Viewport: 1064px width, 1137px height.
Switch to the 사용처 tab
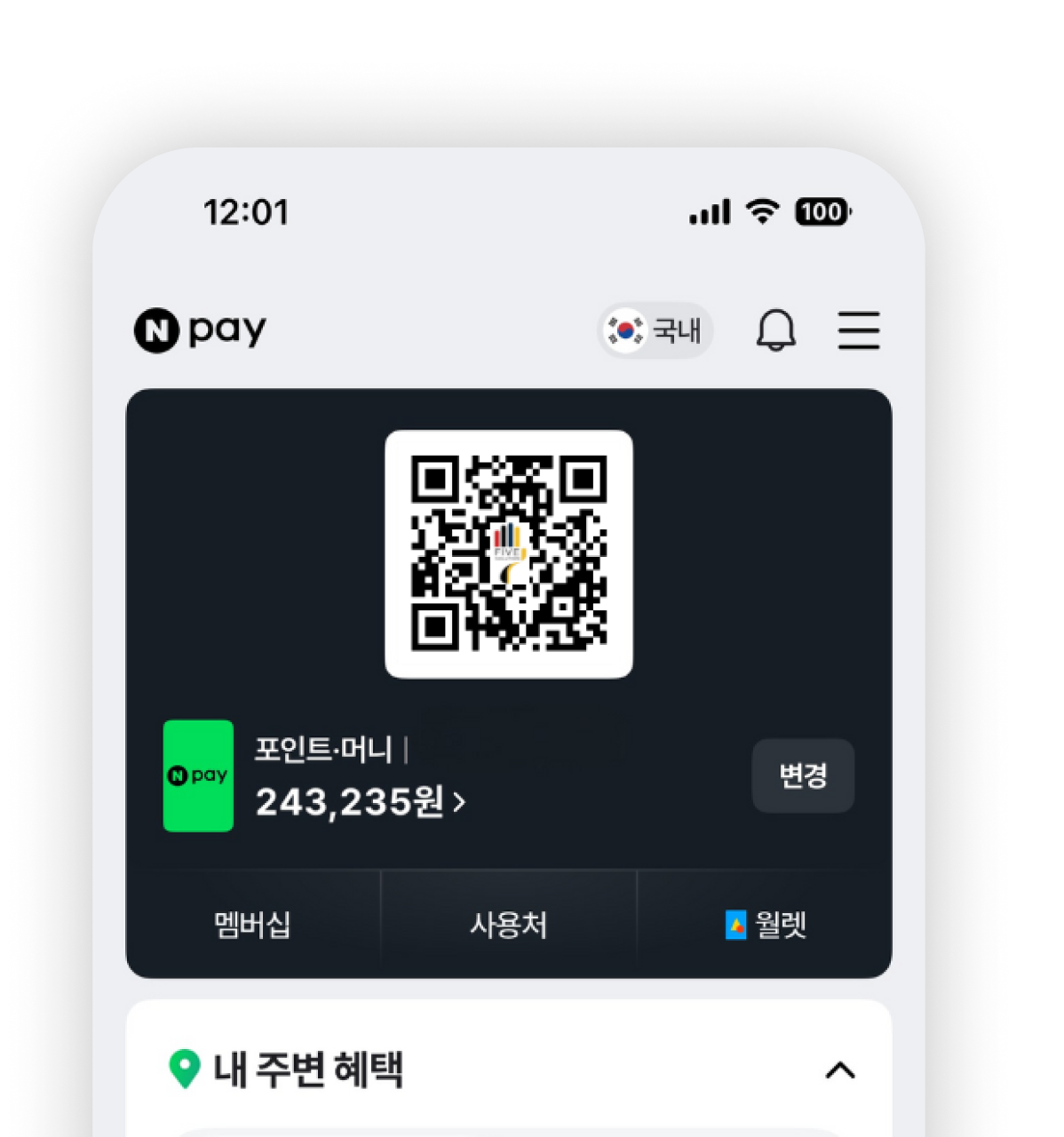click(x=508, y=926)
